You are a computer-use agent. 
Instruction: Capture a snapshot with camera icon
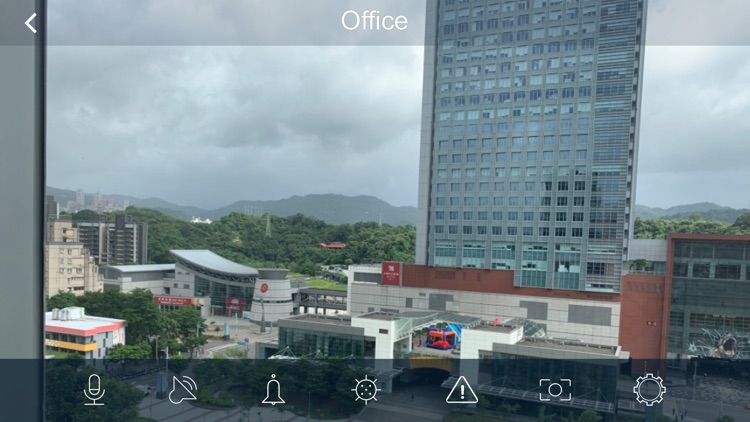point(555,390)
